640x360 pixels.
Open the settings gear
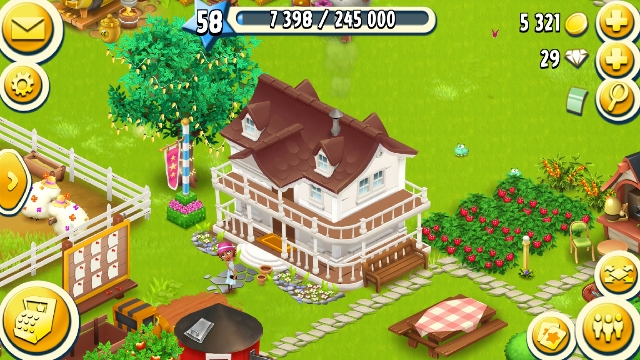(23, 85)
